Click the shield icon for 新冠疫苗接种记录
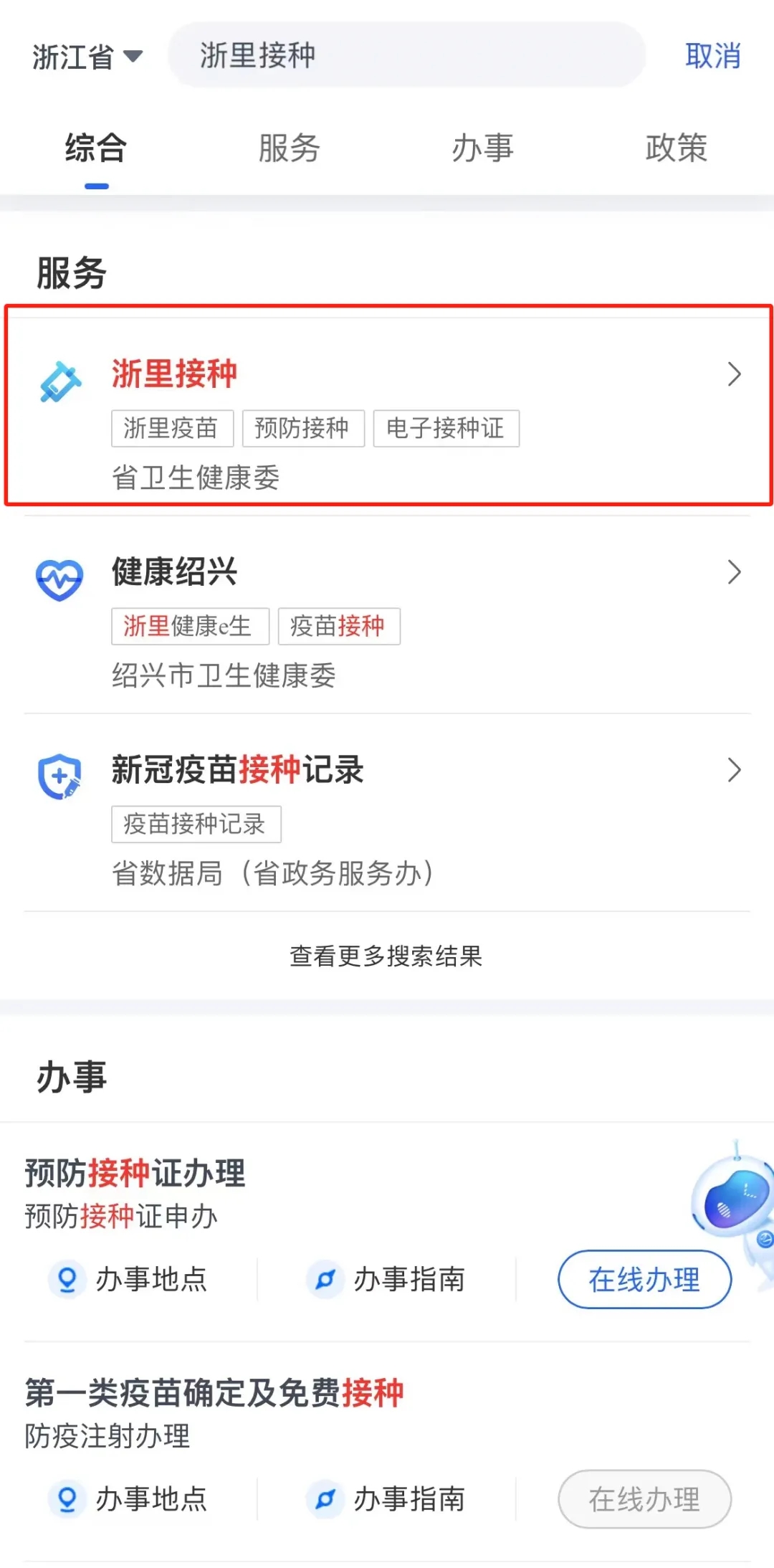This screenshot has height=1568, width=774. pyautogui.click(x=61, y=773)
